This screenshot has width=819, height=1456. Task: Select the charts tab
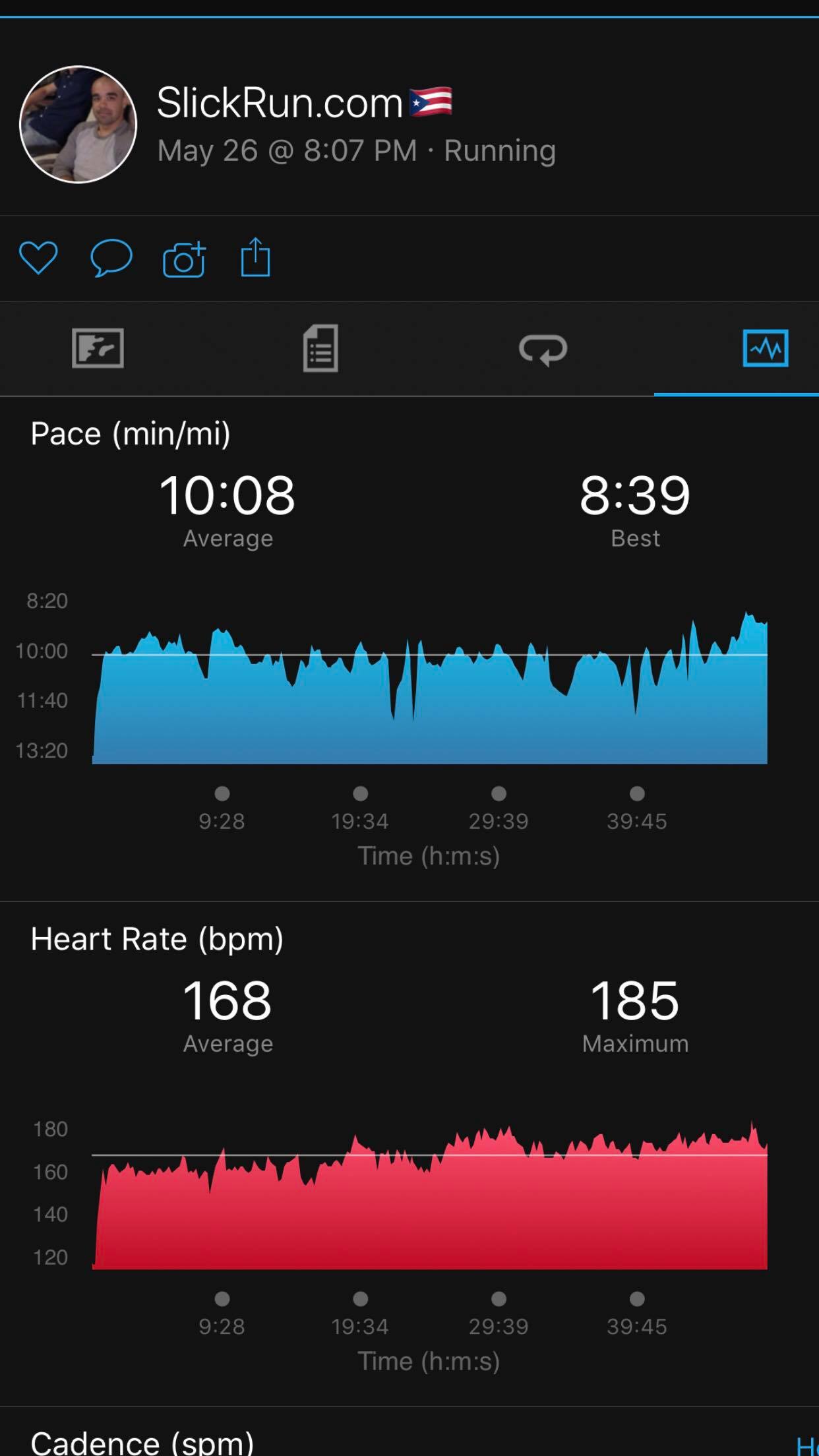765,348
